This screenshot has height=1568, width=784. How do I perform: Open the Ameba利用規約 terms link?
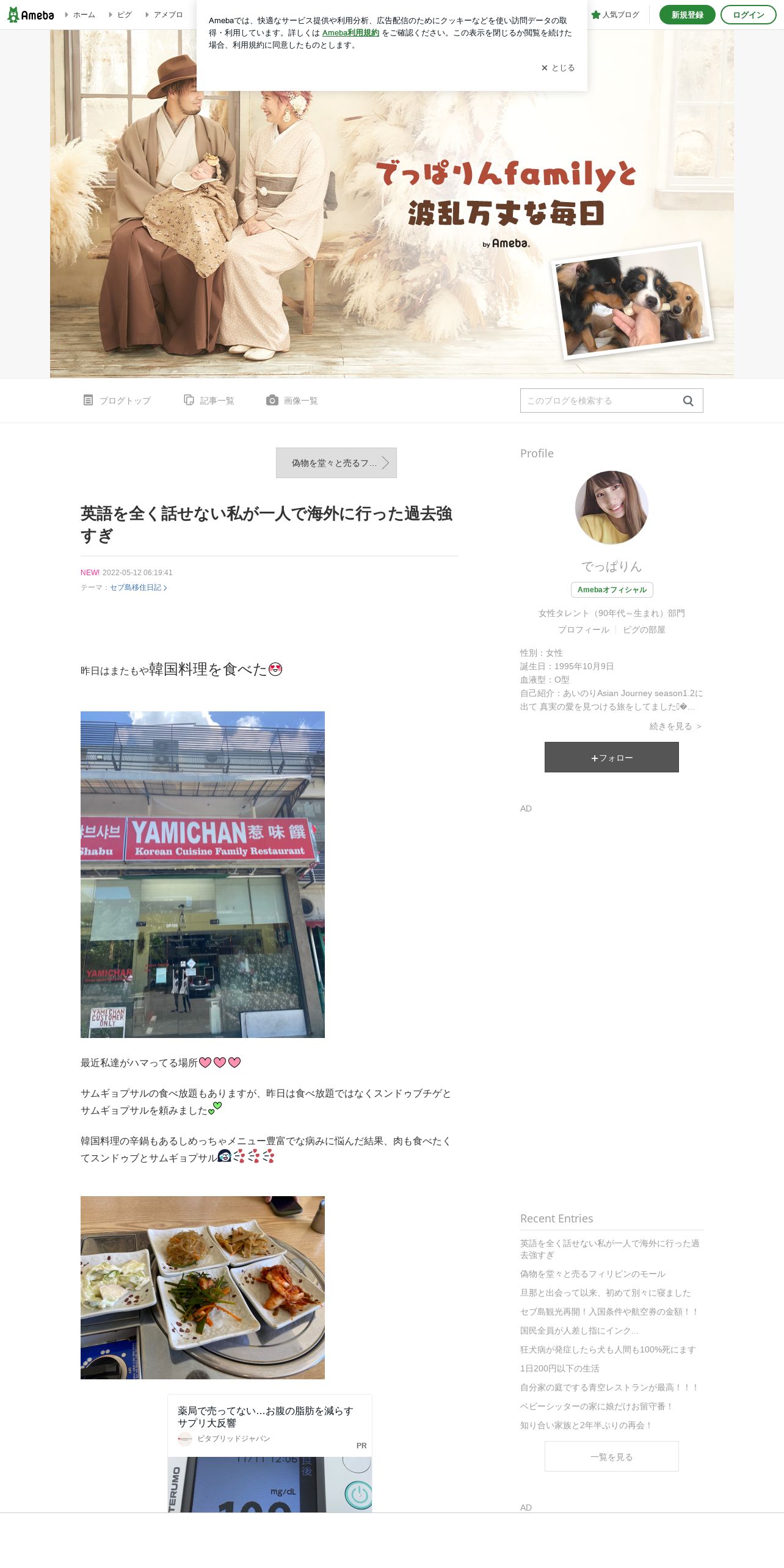(x=350, y=33)
